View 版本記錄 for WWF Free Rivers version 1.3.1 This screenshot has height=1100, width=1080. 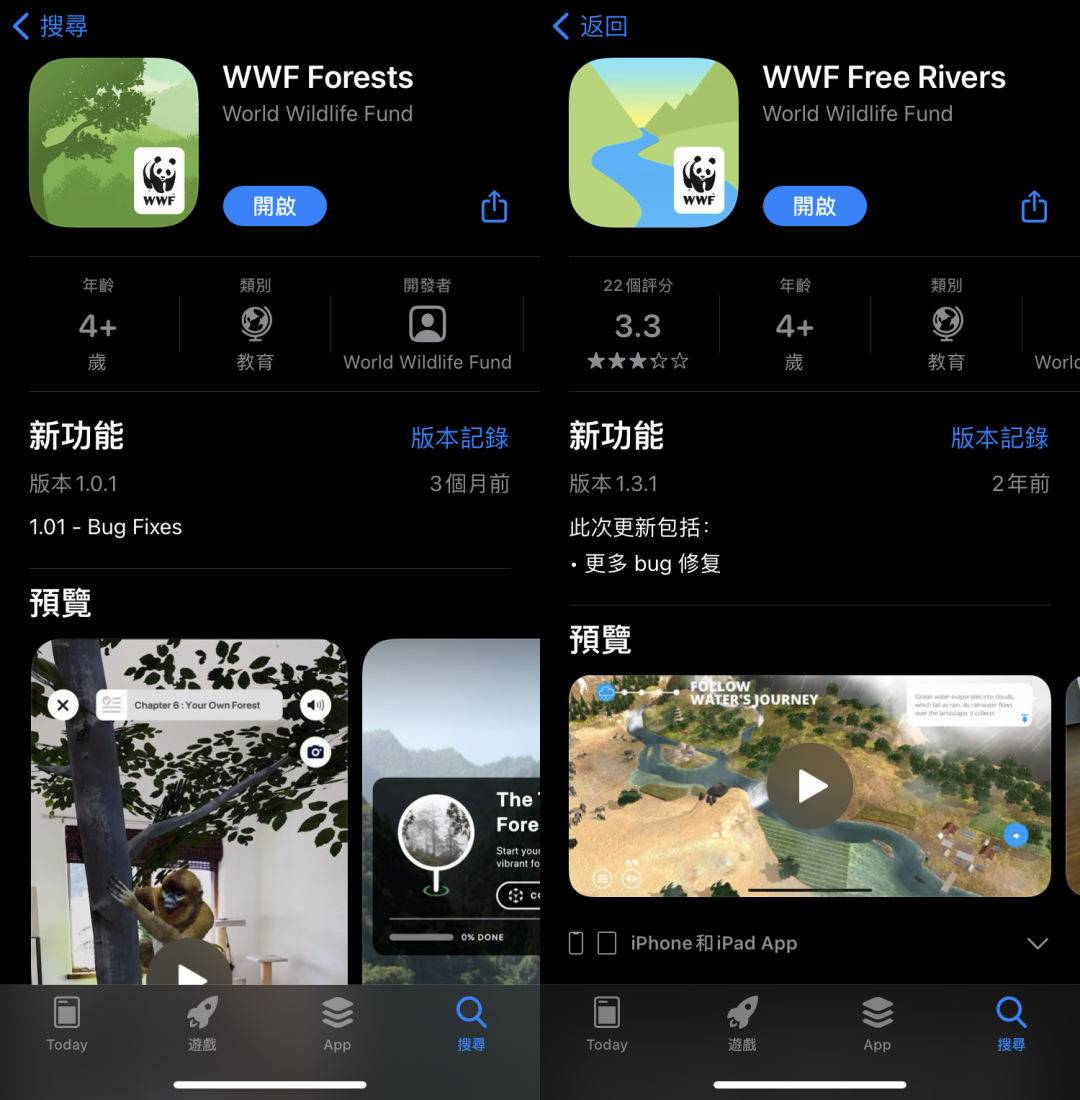(x=999, y=438)
